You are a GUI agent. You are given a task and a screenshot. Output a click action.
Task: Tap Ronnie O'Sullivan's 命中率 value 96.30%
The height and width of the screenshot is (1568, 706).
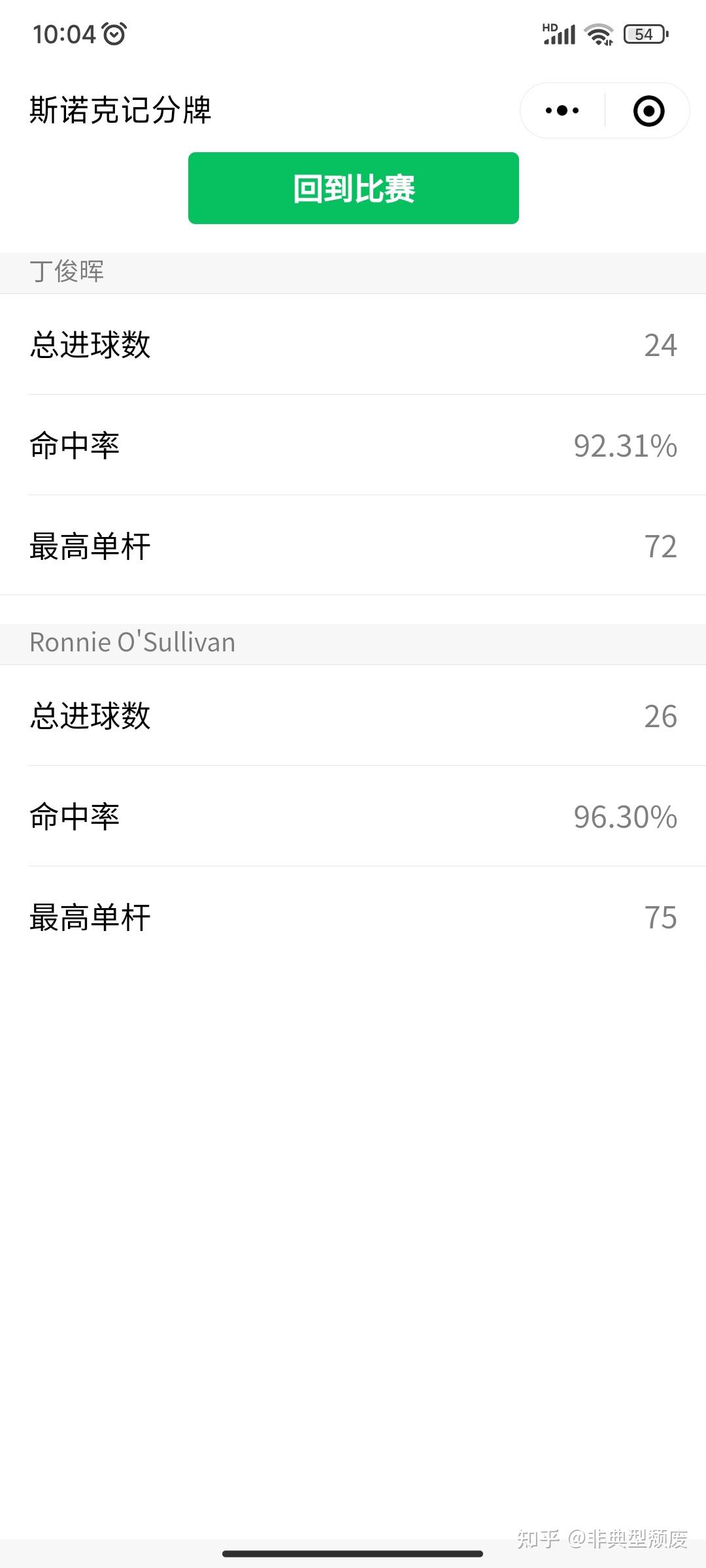[x=626, y=818]
